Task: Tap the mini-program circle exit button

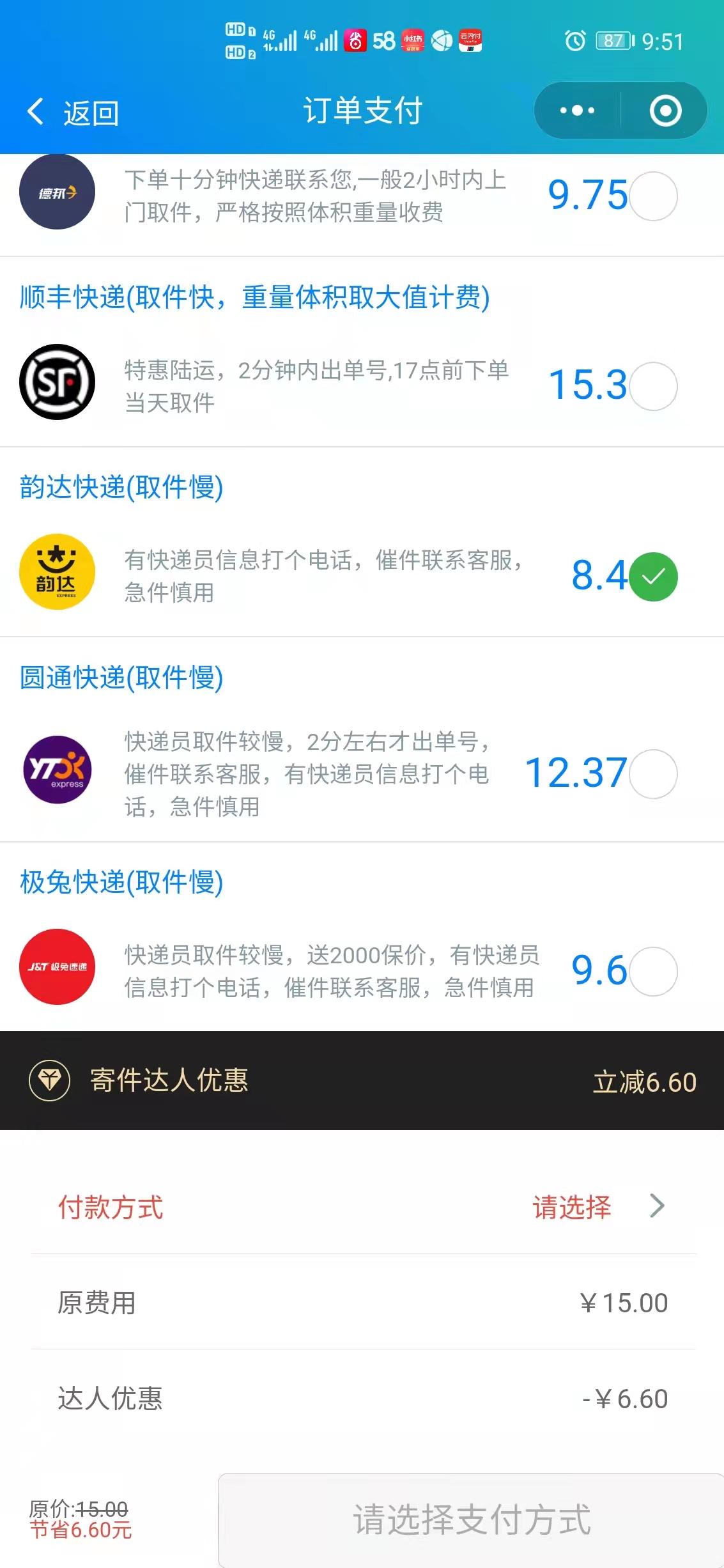Action: (x=663, y=110)
